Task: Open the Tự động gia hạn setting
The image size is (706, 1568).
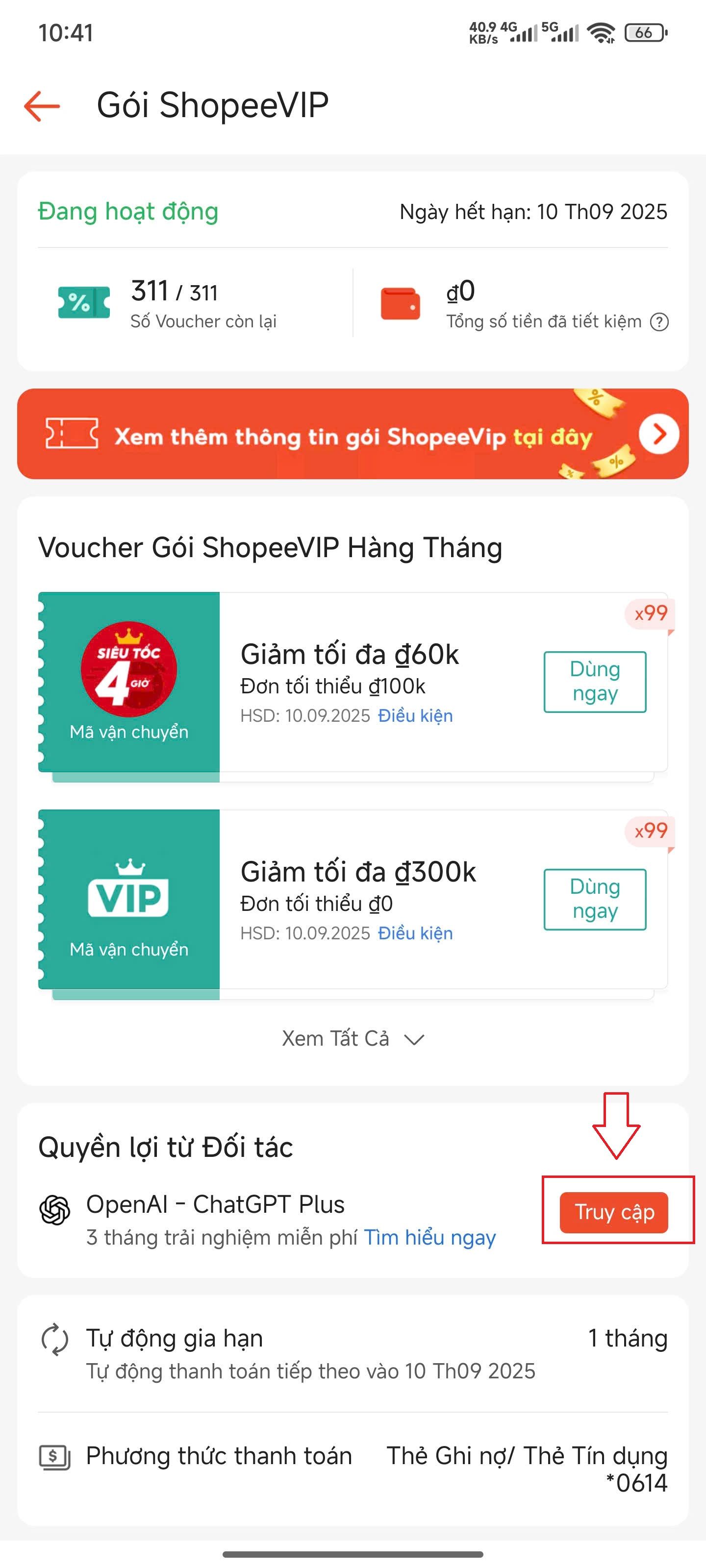Action: 353,1353
